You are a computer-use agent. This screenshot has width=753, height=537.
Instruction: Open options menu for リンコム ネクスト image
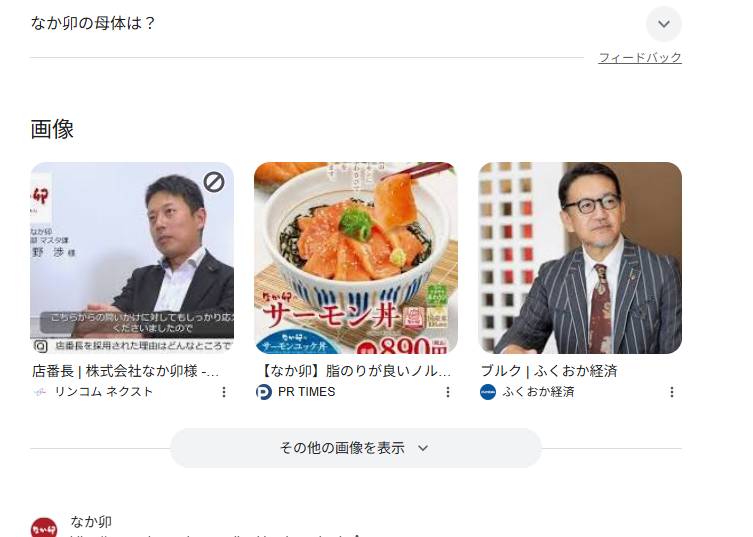(224, 392)
